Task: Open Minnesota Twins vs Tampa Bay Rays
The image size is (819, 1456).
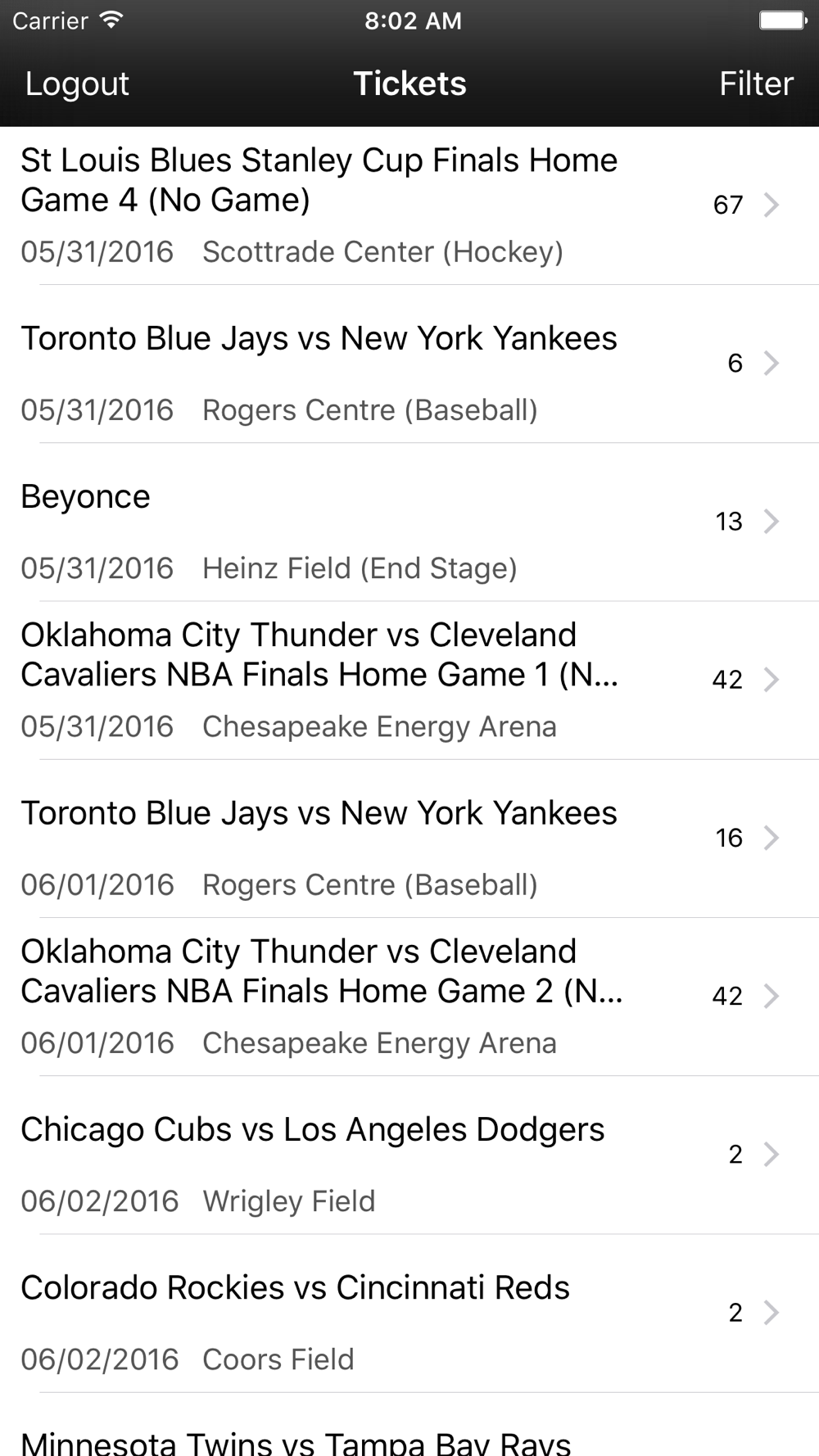Action: [x=409, y=1425]
